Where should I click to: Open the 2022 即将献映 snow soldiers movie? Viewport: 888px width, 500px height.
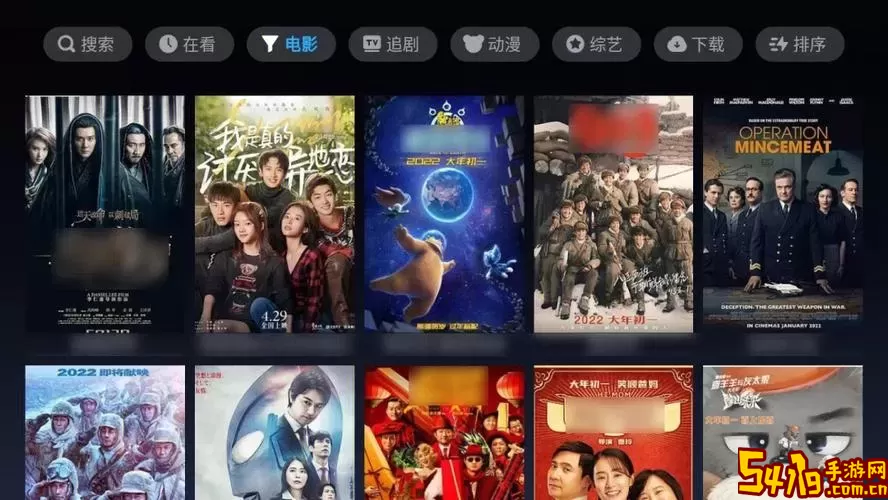pyautogui.click(x=105, y=432)
